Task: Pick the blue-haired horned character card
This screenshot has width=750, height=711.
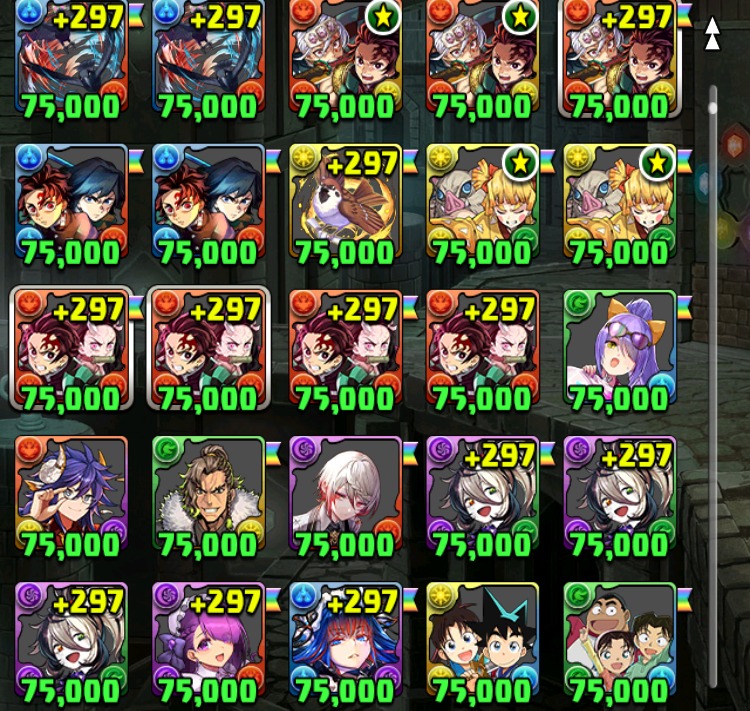Action: point(71,496)
